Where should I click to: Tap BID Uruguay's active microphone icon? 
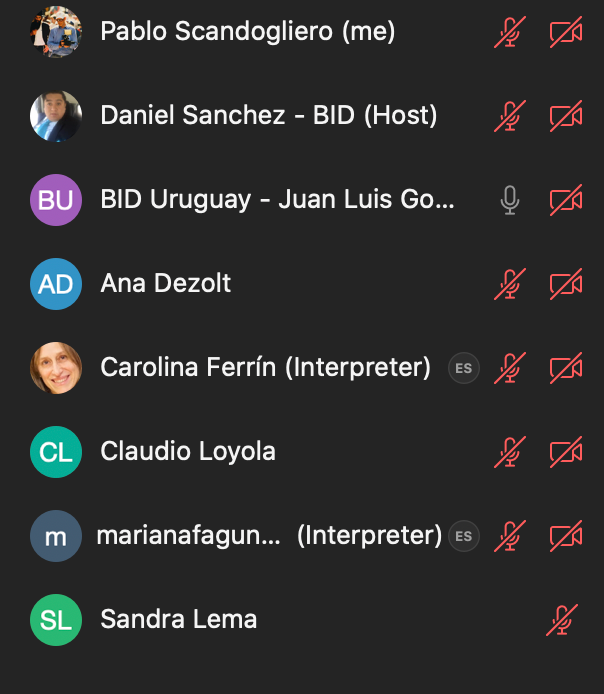click(x=510, y=201)
